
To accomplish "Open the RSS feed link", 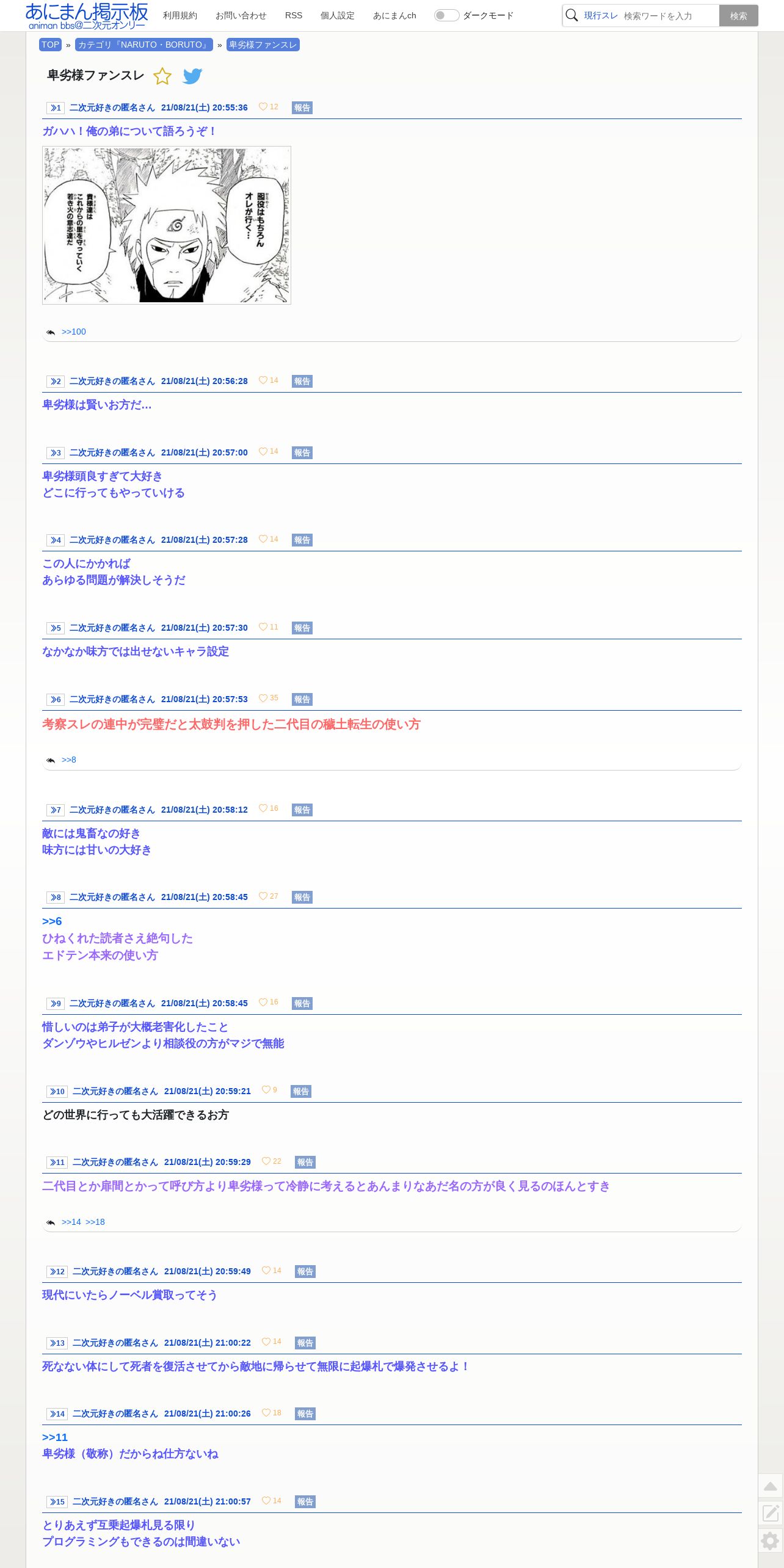I will tap(294, 15).
